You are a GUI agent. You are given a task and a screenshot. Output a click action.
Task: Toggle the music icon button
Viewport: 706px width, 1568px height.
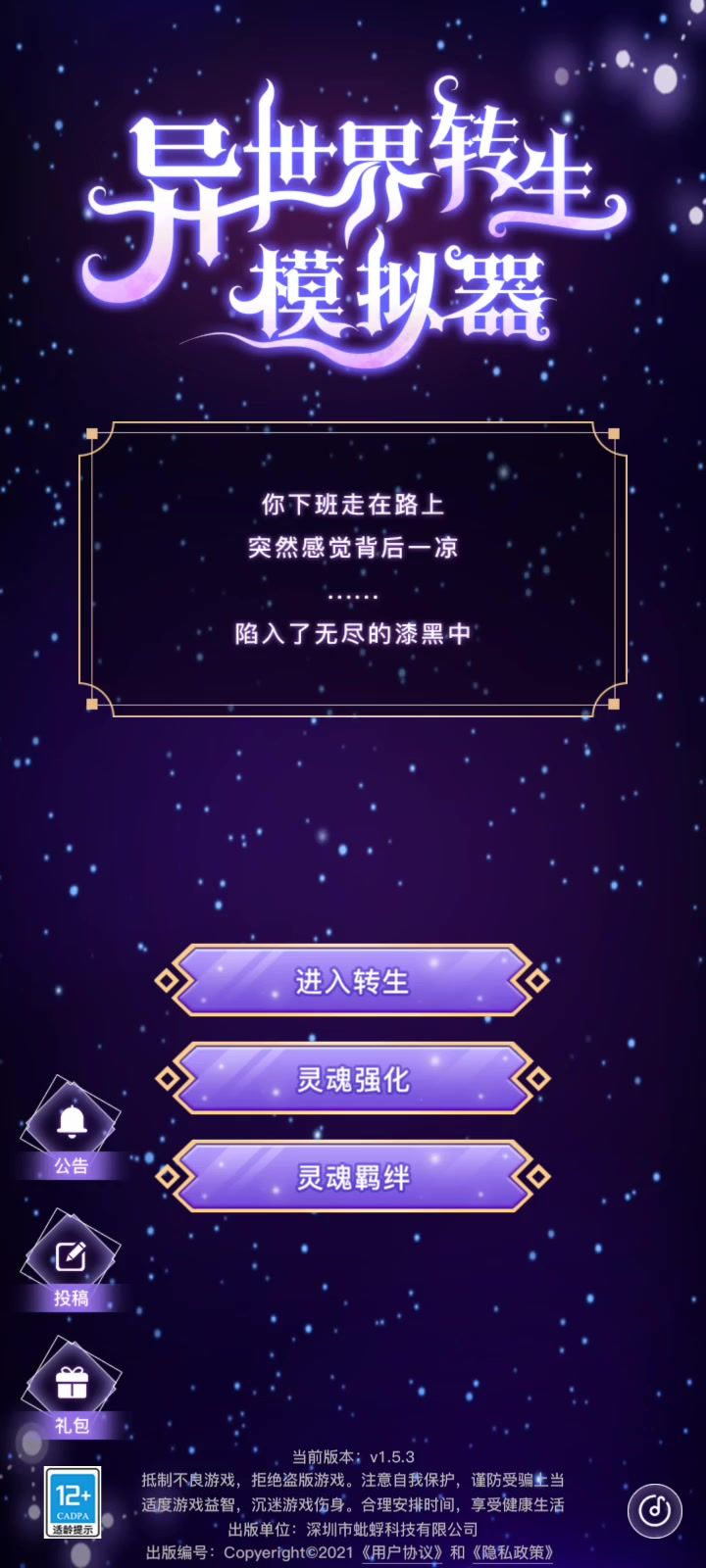(x=654, y=1510)
